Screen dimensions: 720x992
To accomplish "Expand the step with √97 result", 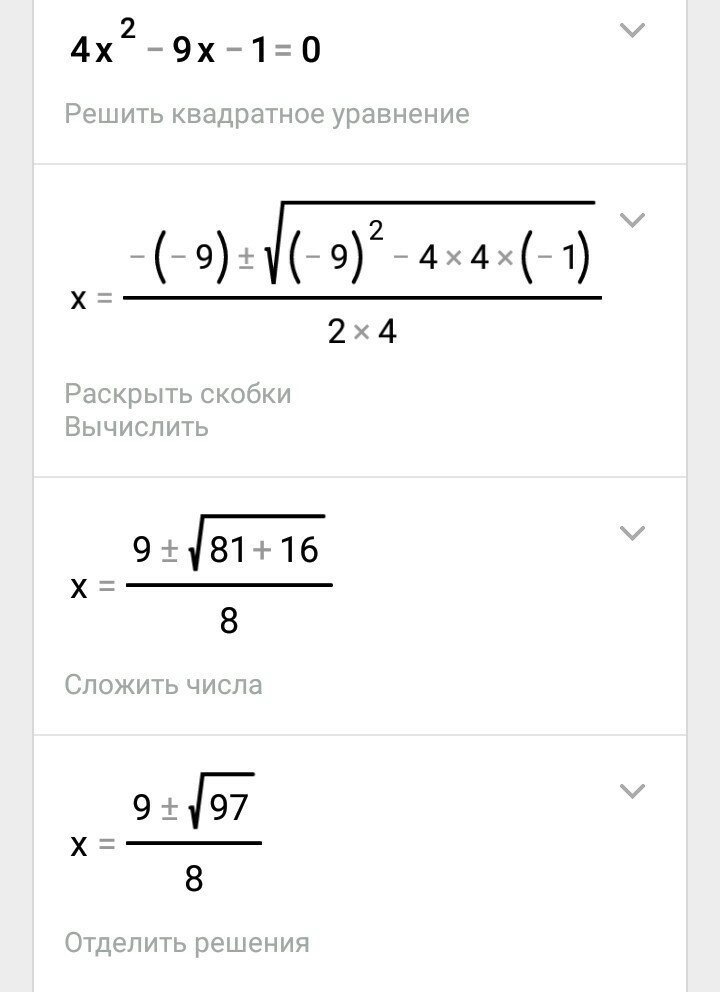I will [x=631, y=791].
